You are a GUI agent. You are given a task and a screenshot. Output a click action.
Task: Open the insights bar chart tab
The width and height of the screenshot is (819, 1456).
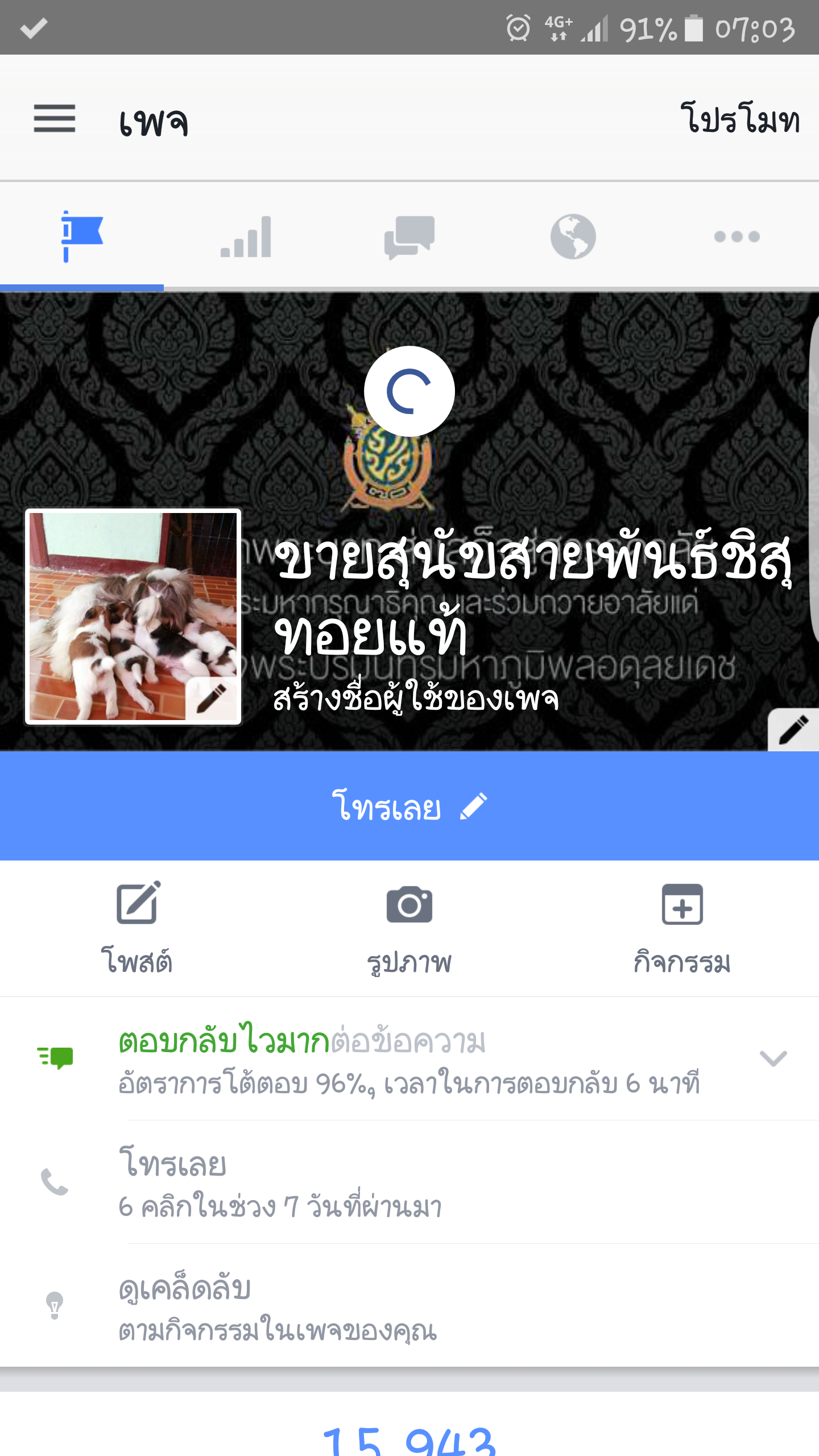pos(246,236)
